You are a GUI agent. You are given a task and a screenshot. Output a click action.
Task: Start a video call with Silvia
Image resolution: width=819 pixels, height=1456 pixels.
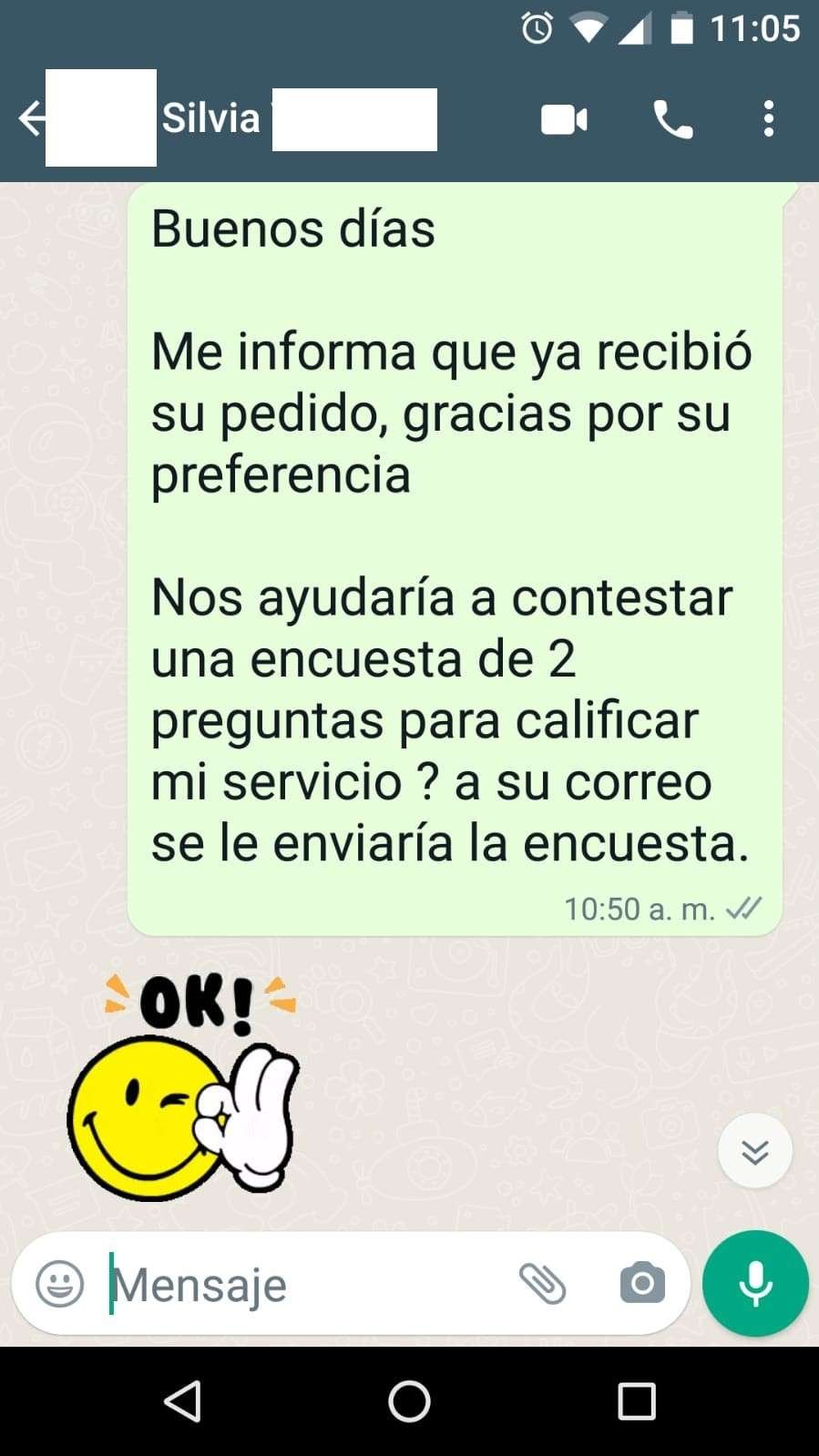tap(564, 119)
